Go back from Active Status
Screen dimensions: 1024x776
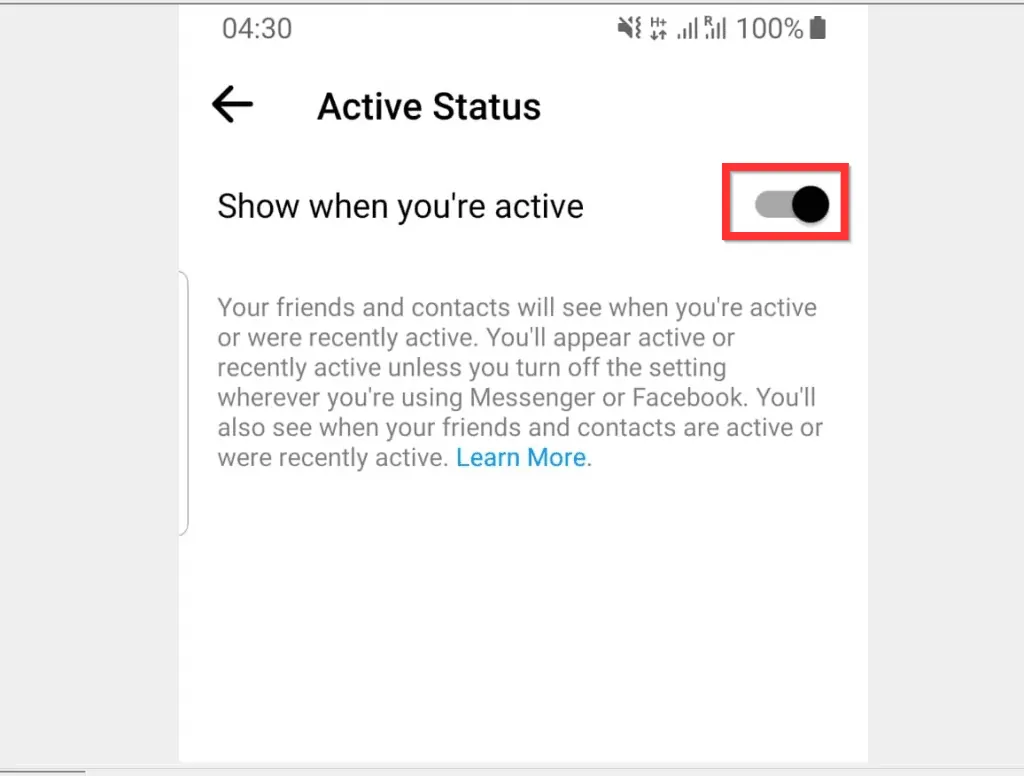click(232, 105)
